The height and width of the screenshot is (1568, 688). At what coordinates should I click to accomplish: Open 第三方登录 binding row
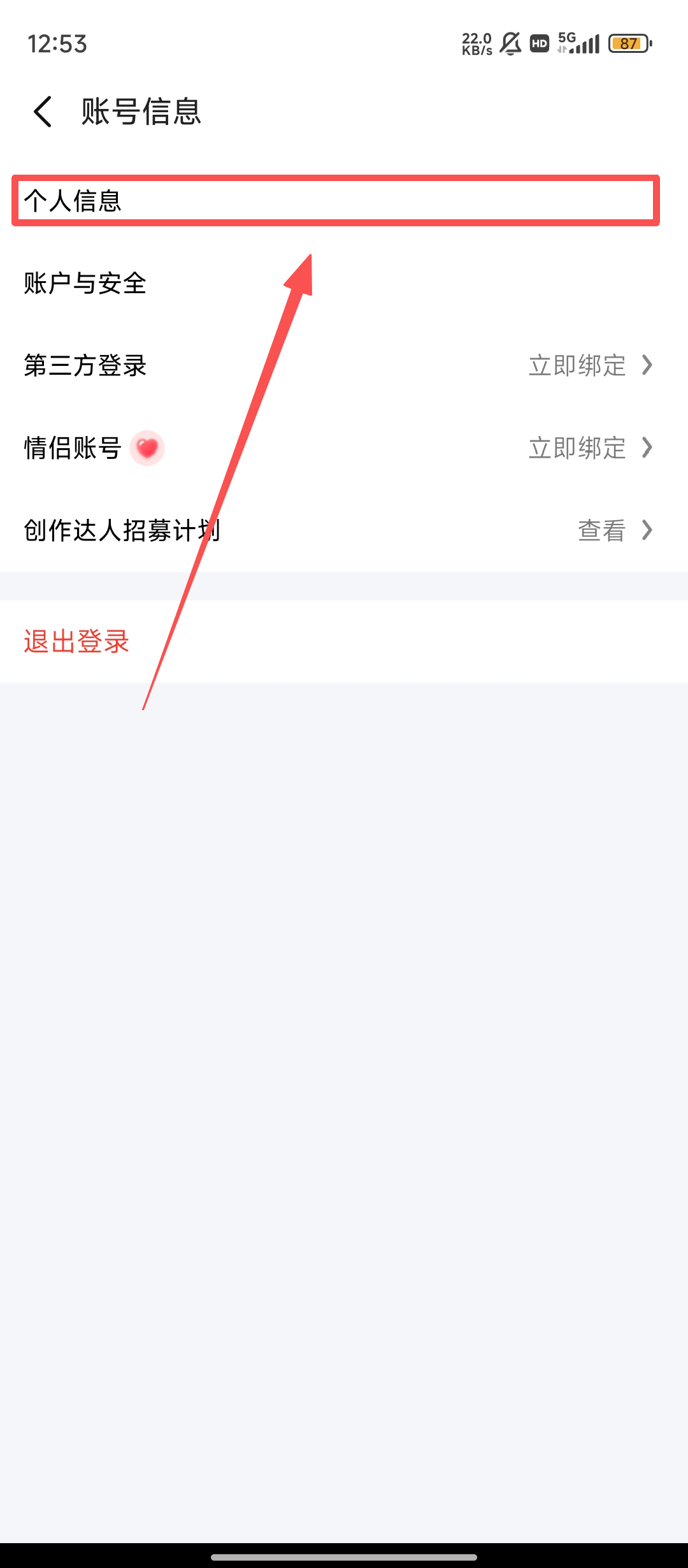[344, 365]
